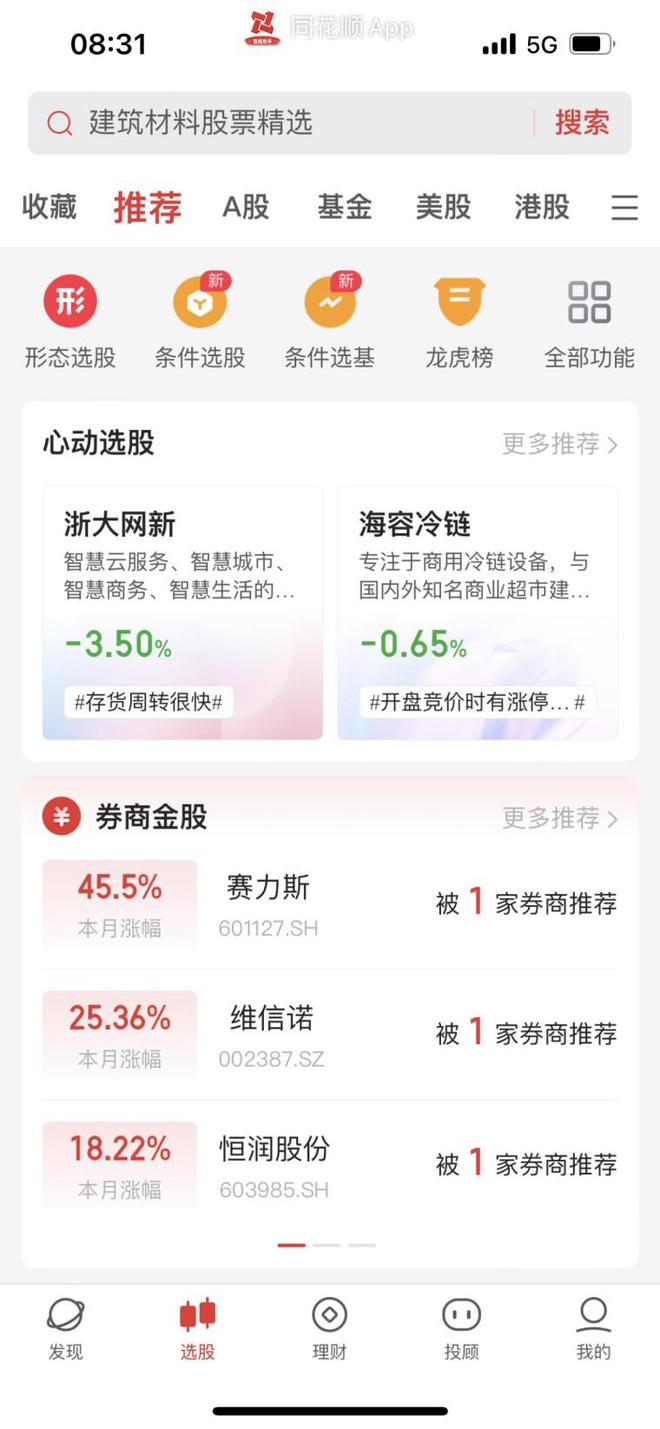The image size is (660, 1429).
Task: Tap the 搜索 button in search bar
Action: tap(581, 123)
